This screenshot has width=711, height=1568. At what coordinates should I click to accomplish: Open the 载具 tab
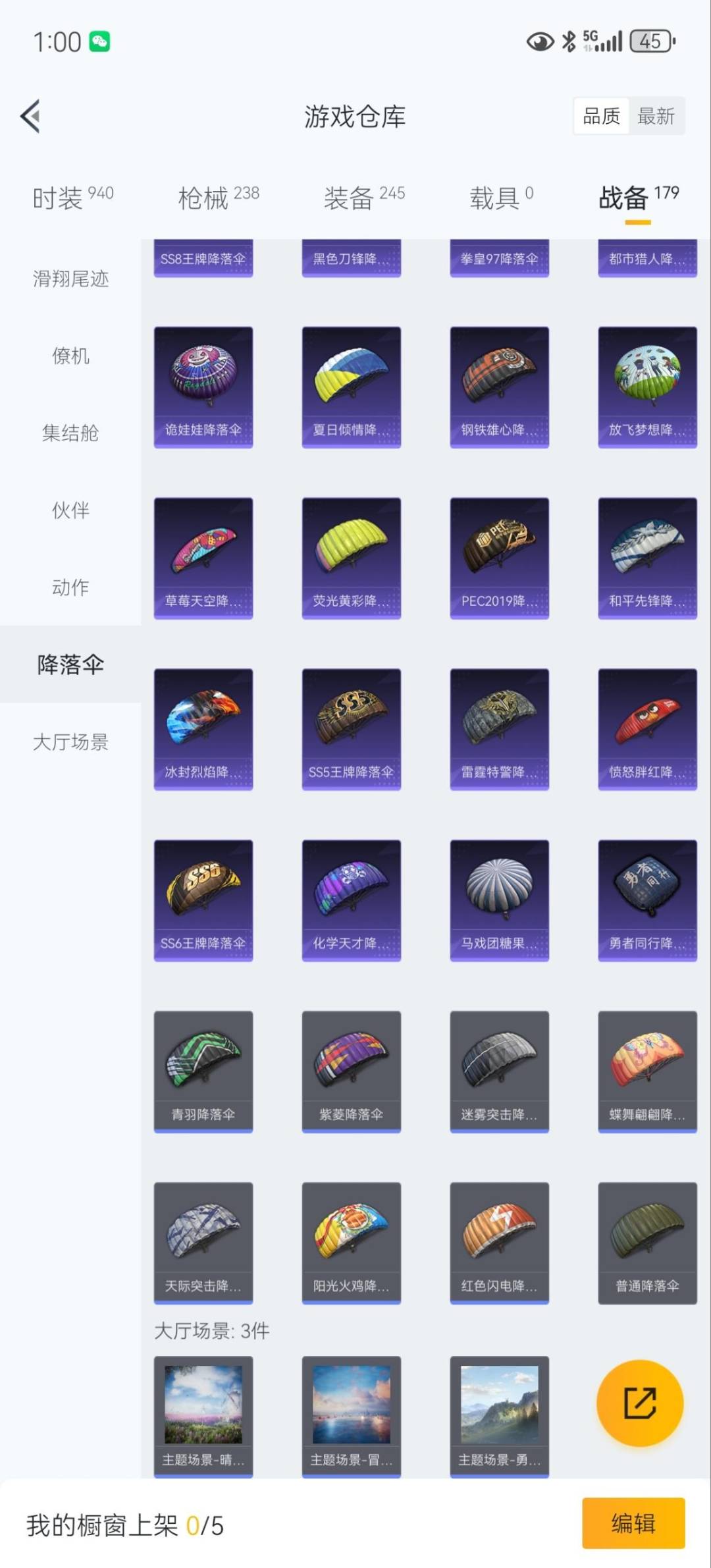[x=501, y=198]
